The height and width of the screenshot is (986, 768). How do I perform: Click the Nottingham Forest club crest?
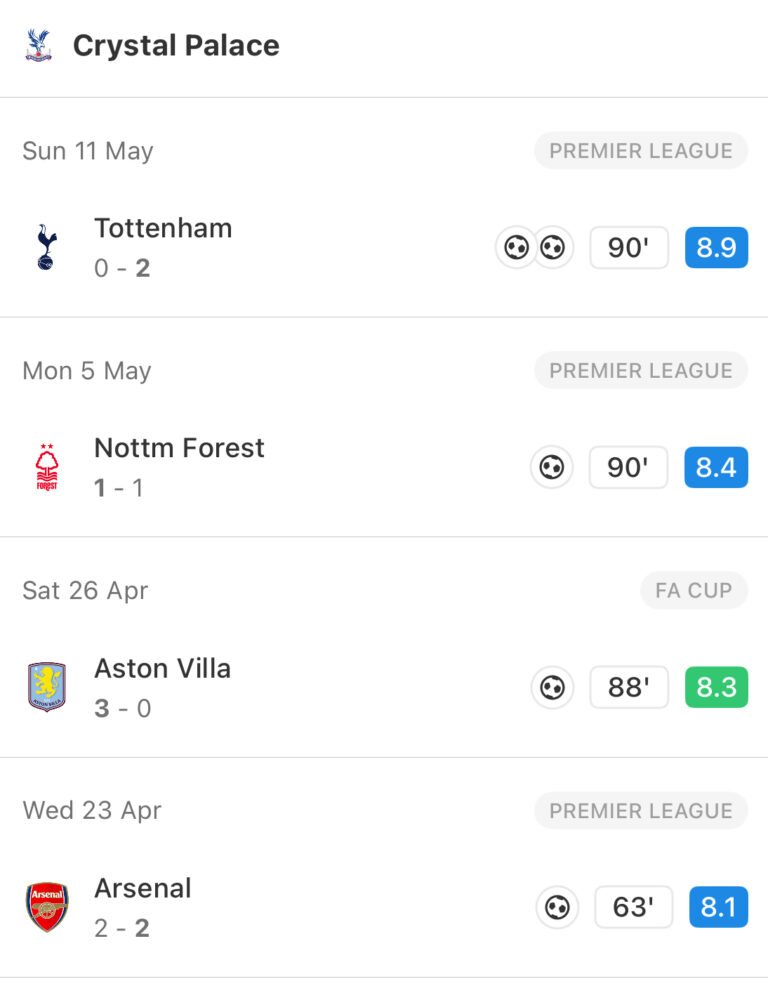click(47, 467)
